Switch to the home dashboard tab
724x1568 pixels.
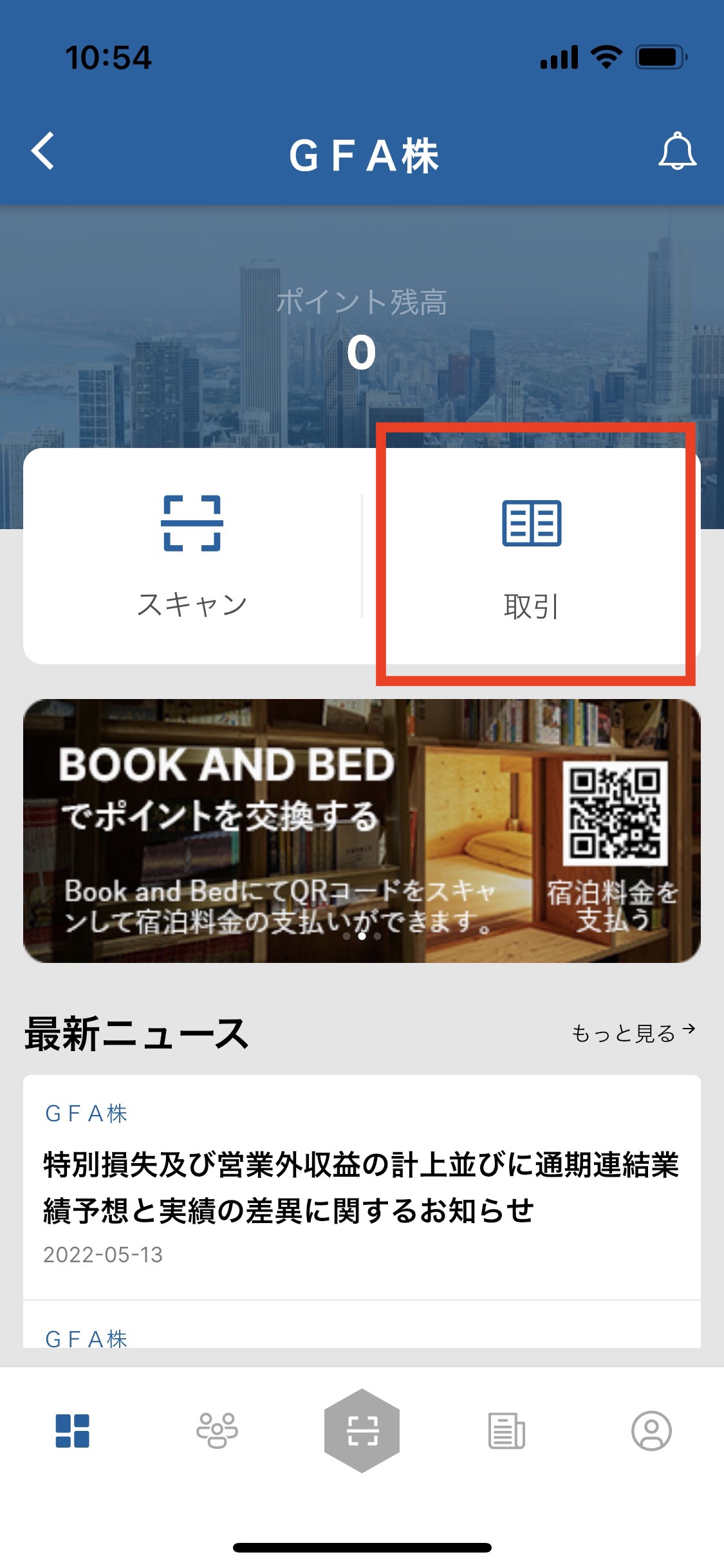pyautogui.click(x=72, y=1430)
